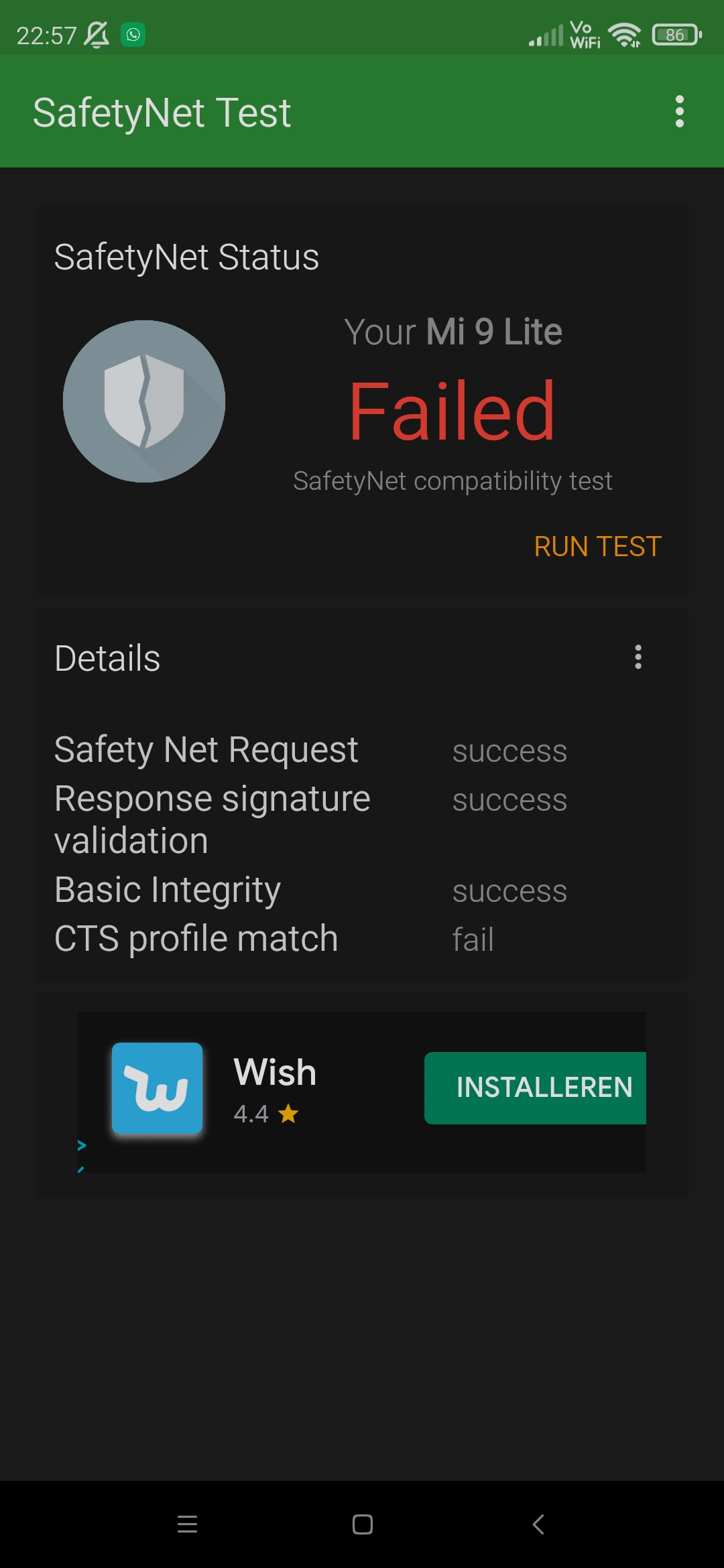Go back with the system back button

[x=538, y=1524]
